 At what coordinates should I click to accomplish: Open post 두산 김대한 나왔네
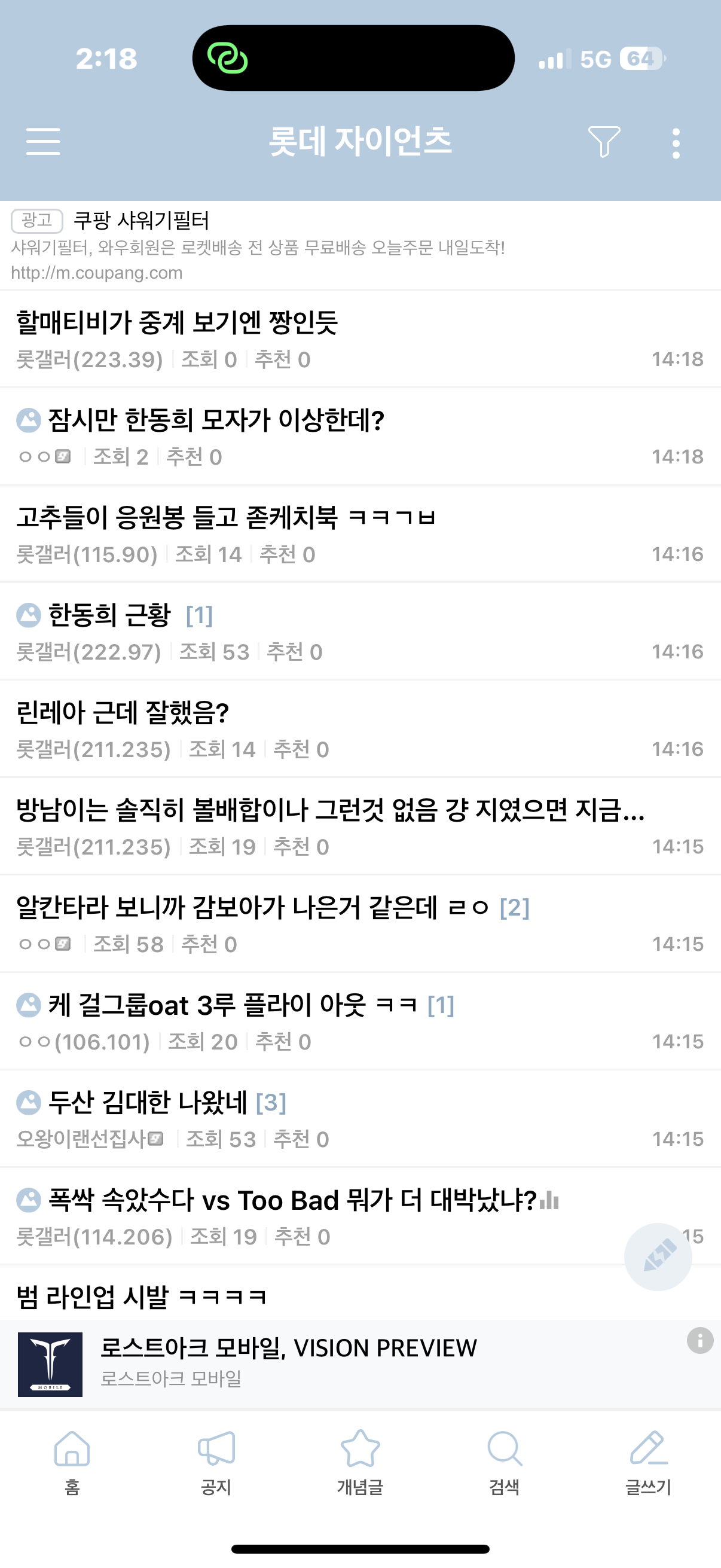(147, 1102)
